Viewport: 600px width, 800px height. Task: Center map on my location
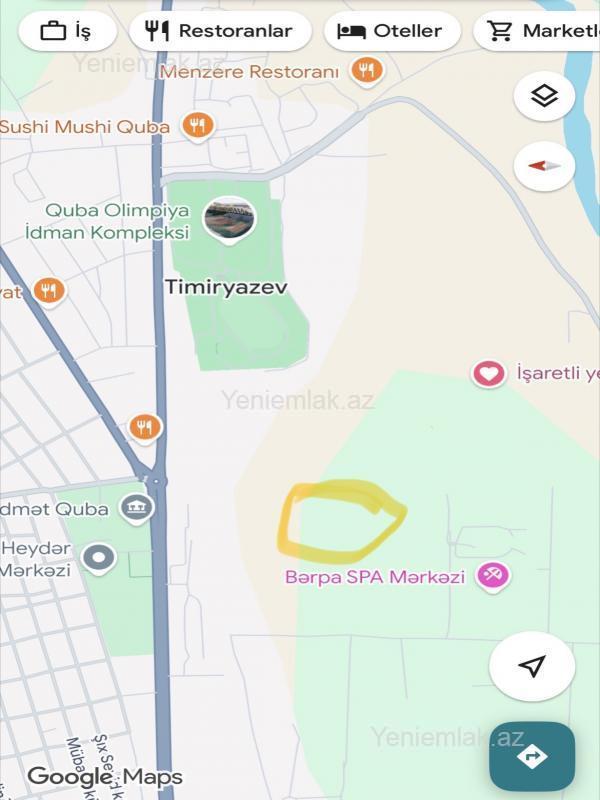tap(532, 666)
